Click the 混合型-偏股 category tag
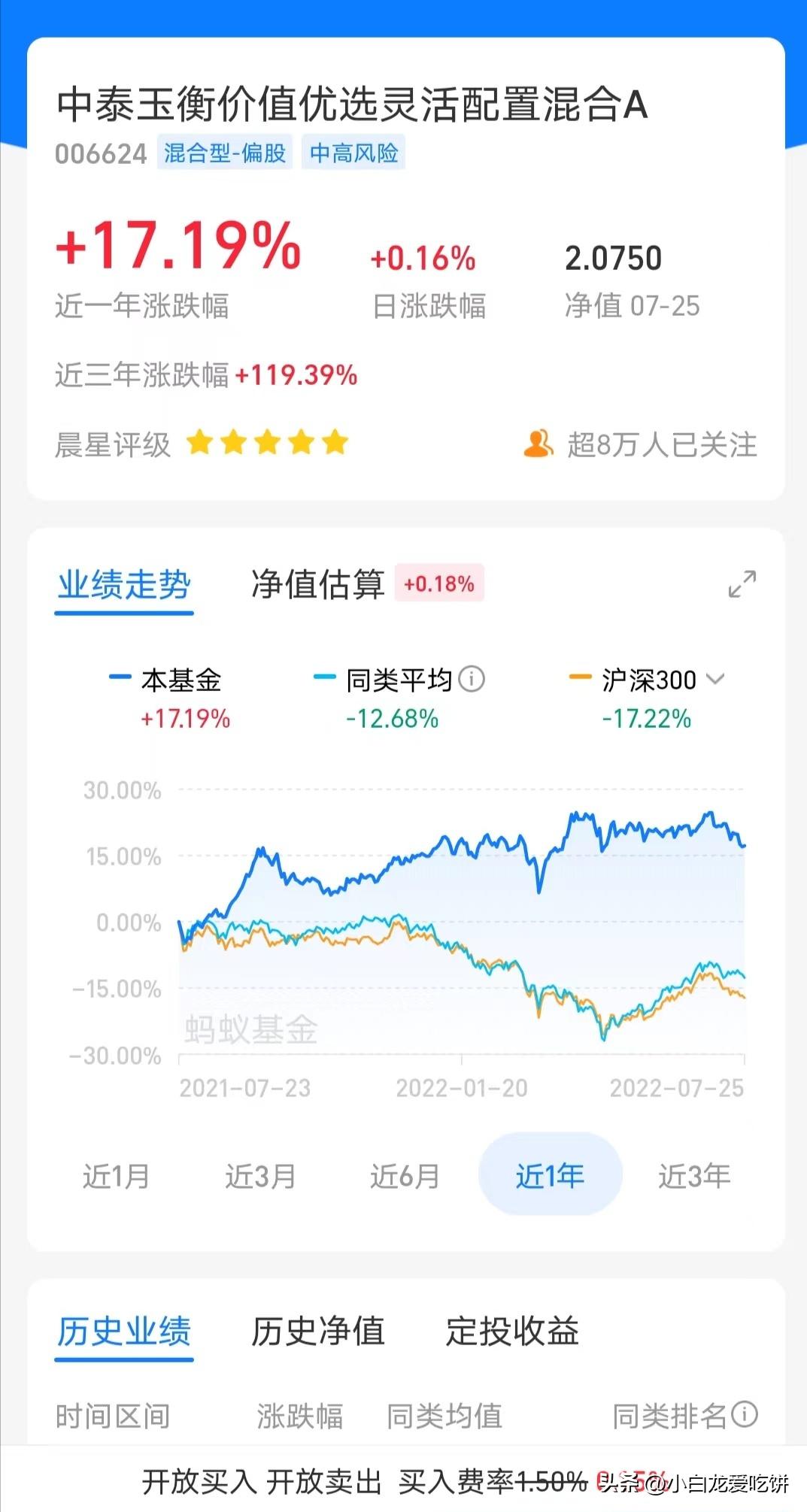Screen dimensions: 807x1512 pos(225,153)
